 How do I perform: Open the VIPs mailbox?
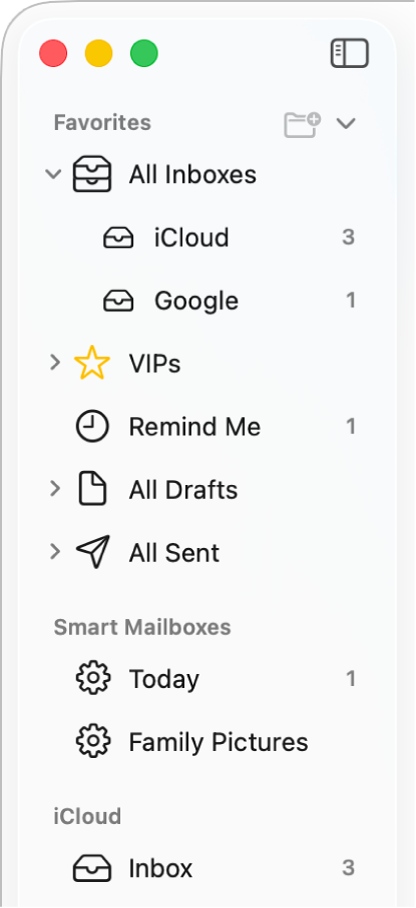(204, 364)
